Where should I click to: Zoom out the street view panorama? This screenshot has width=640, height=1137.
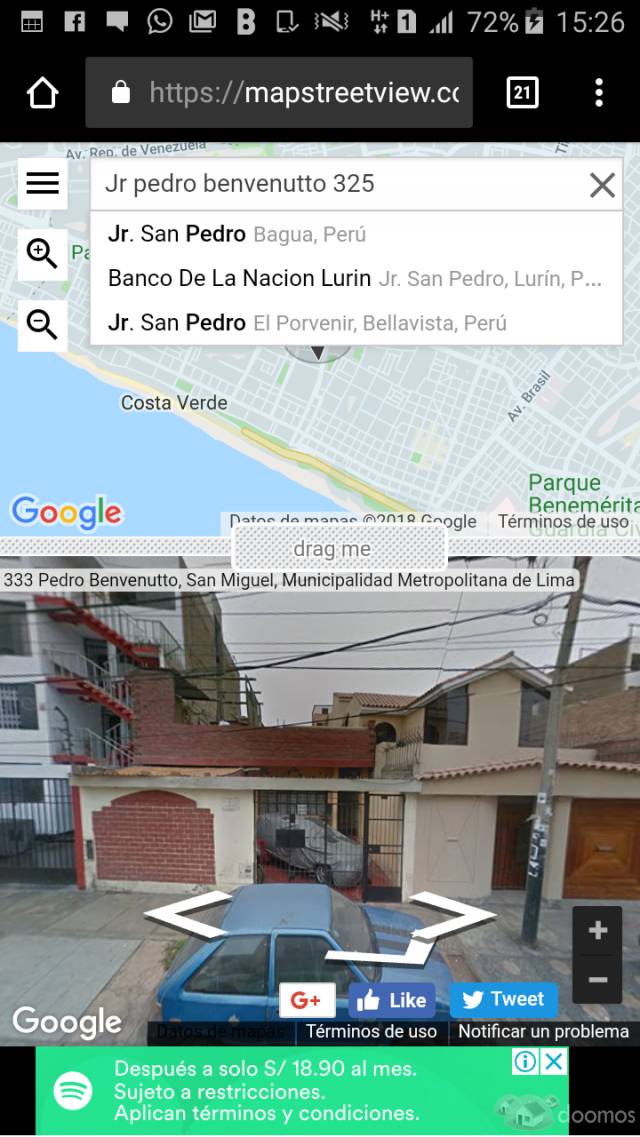(x=597, y=980)
